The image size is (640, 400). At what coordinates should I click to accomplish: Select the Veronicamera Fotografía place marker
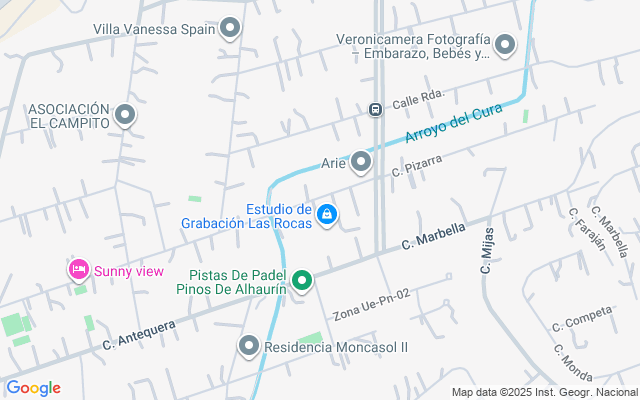[x=504, y=46]
